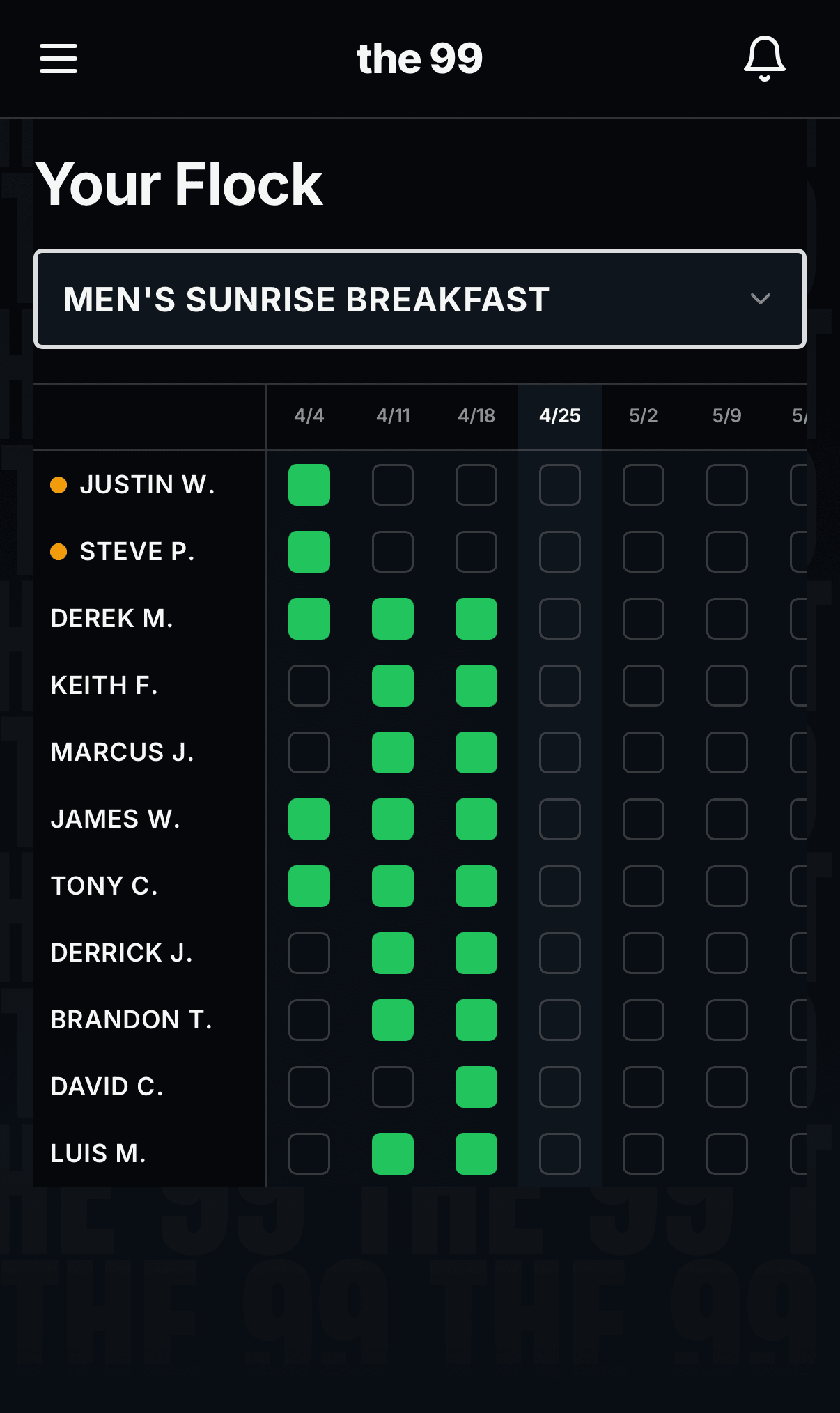Select David C.'s green 4/18 attendance square
Screen dimensions: 840x1413
476,1086
